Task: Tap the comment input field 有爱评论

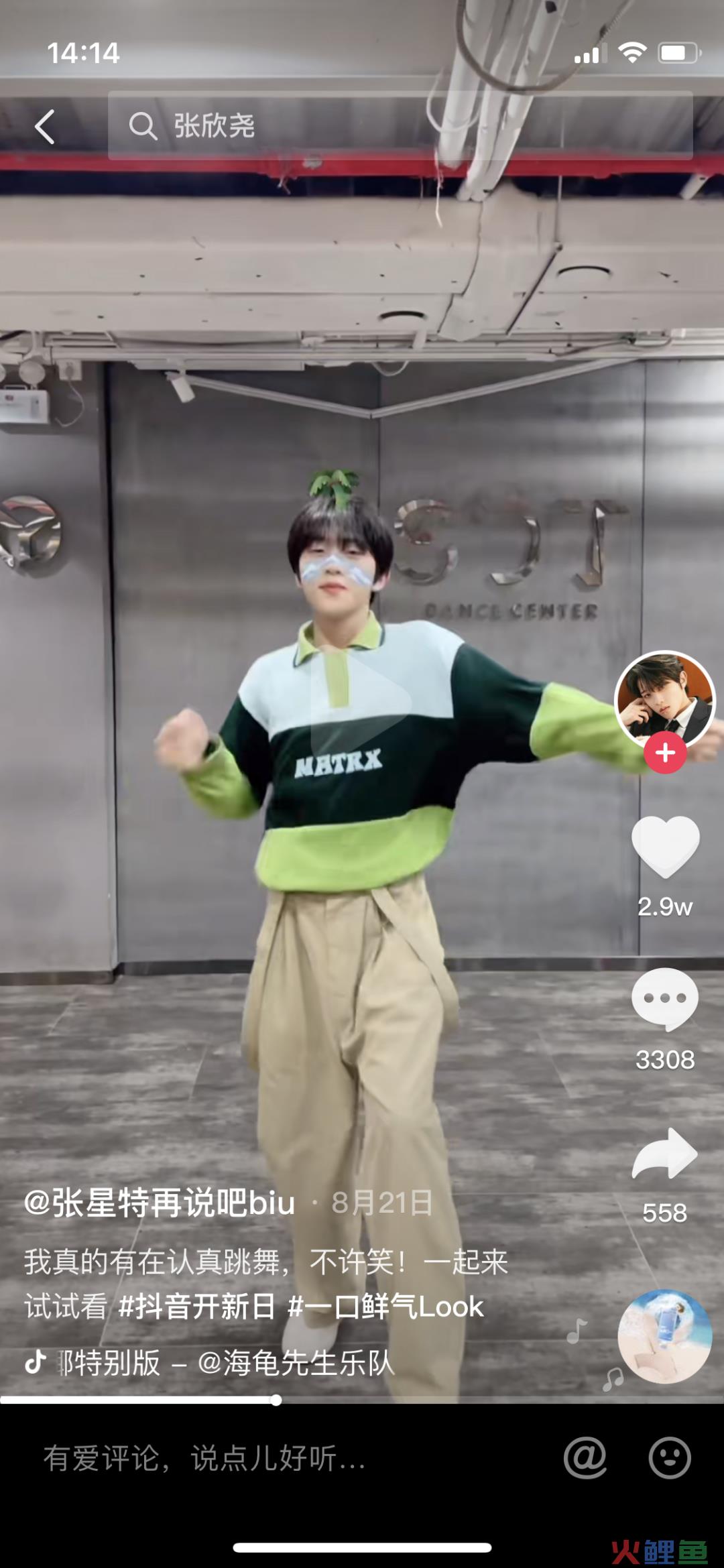Action: tap(268, 1458)
